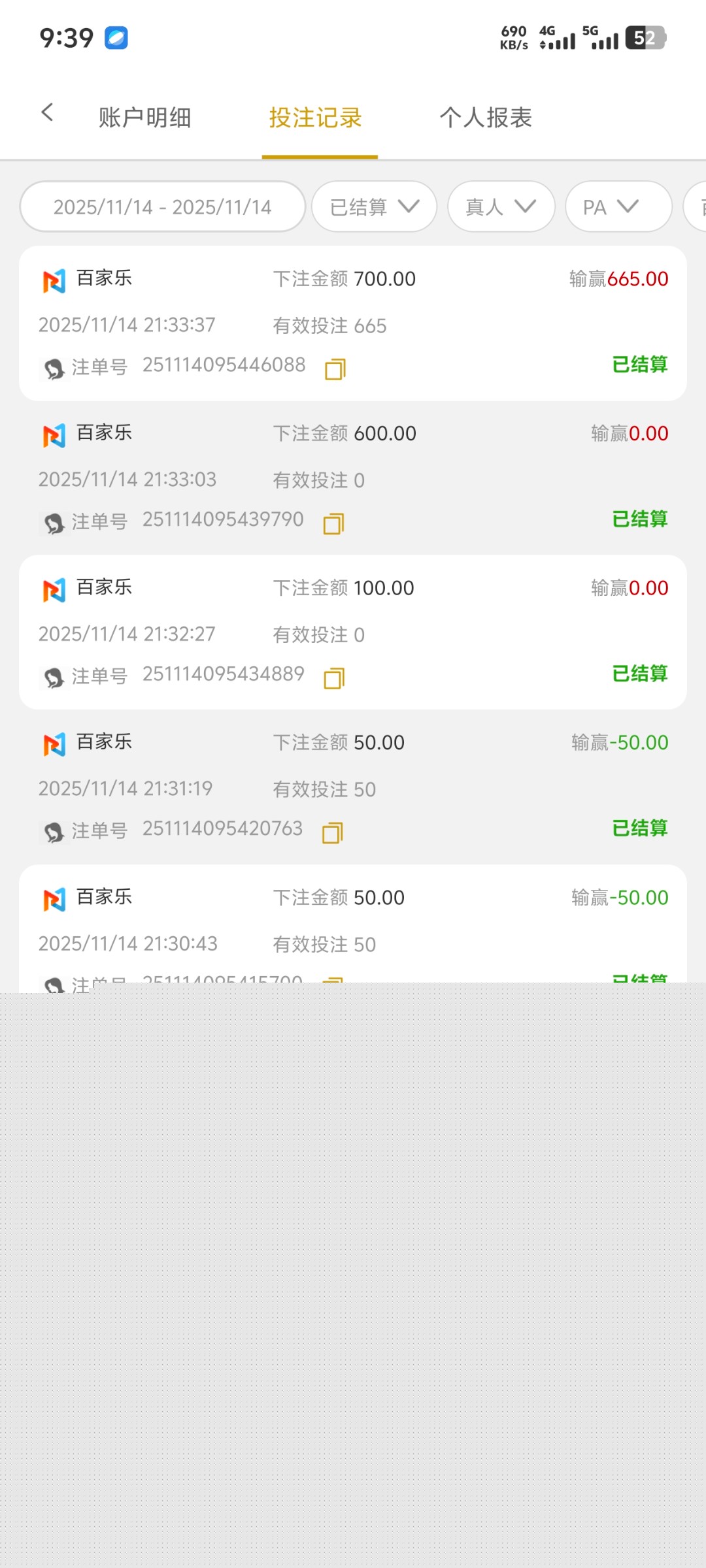Viewport: 706px width, 1568px height.
Task: Open the PA provider dropdown
Action: [618, 207]
